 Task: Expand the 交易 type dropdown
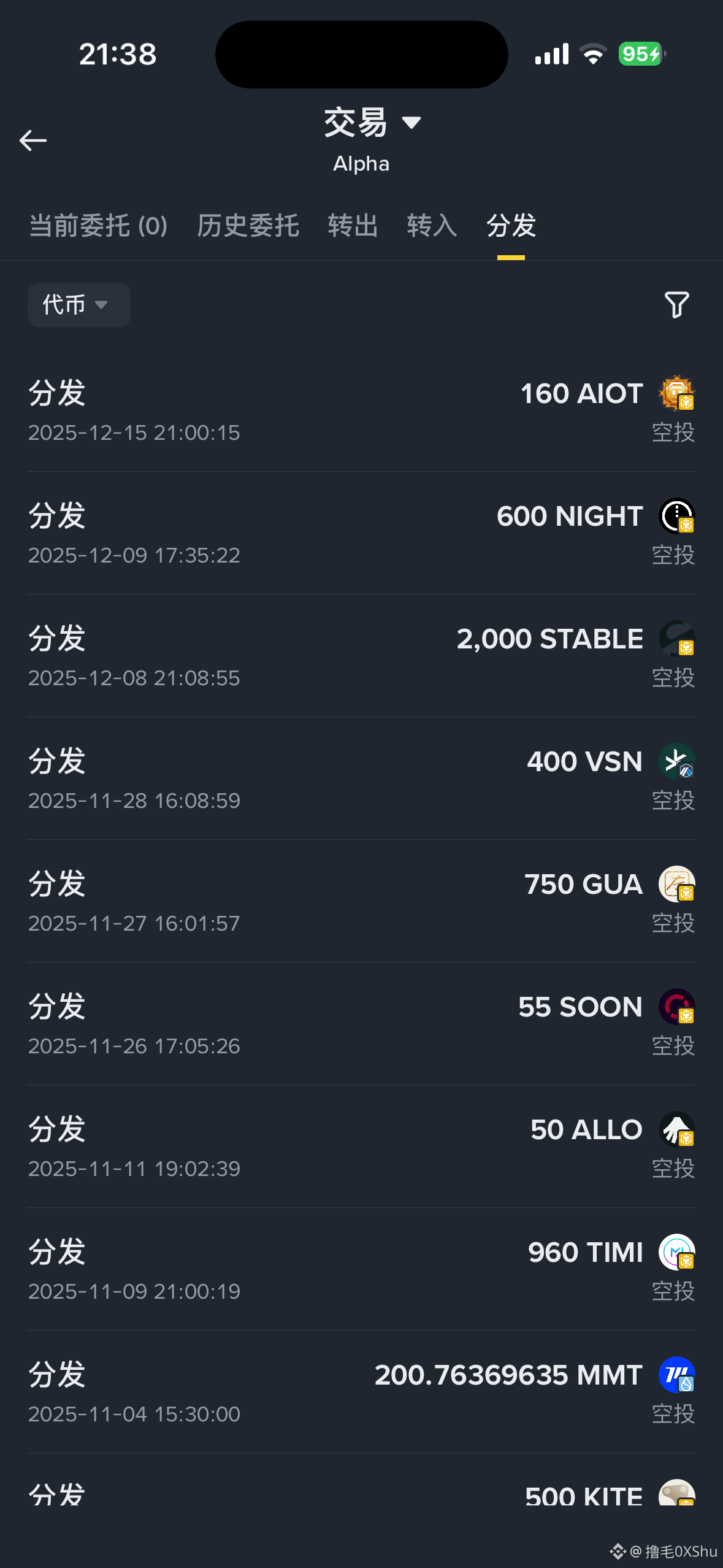(372, 123)
